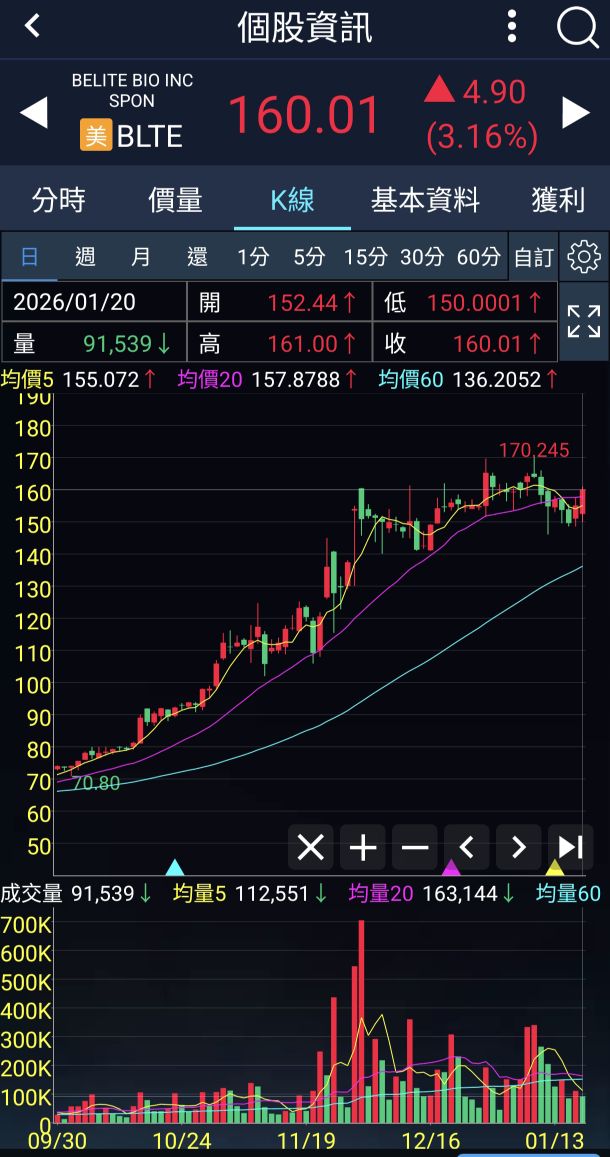
Task: Switch to the 分時 tab
Action: (59, 199)
